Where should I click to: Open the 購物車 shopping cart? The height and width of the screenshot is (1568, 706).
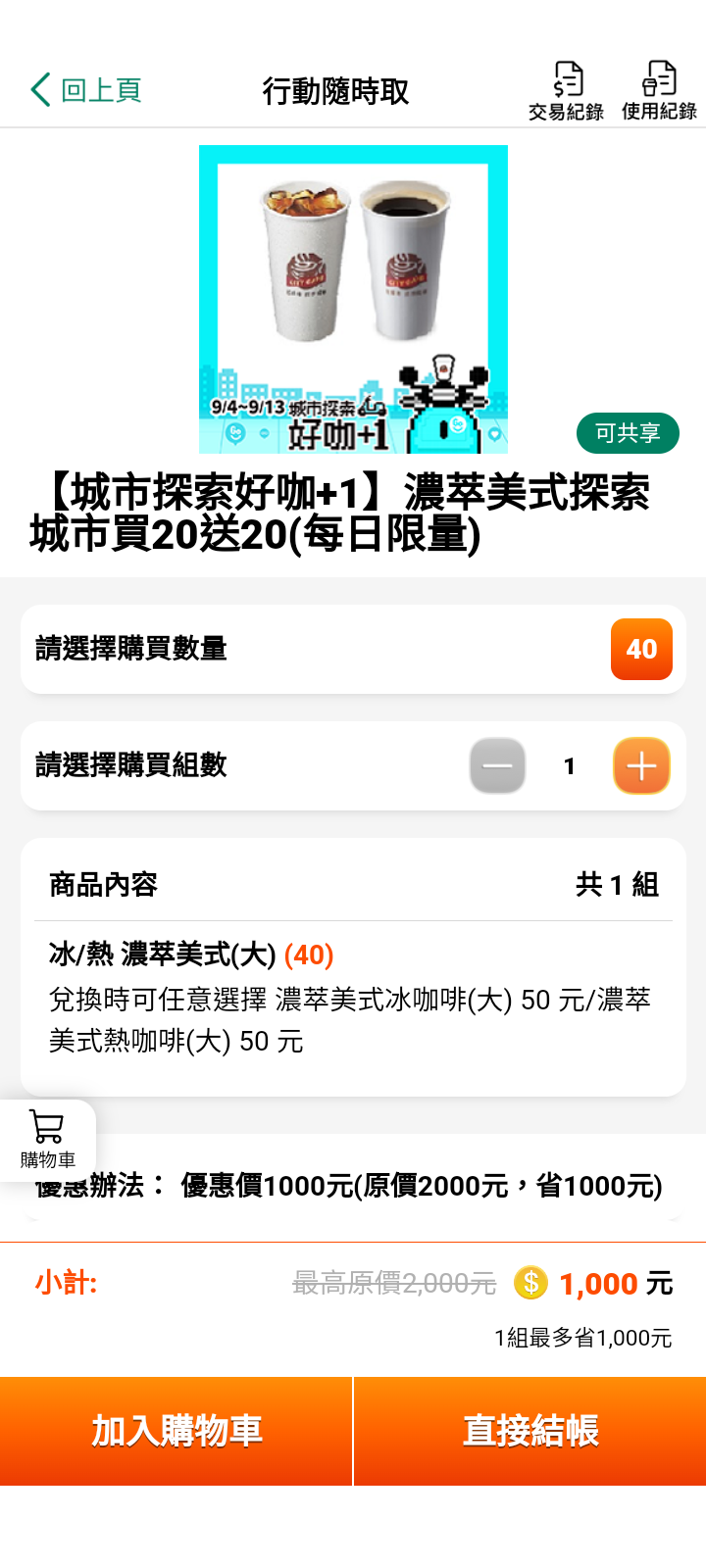pos(47,1139)
